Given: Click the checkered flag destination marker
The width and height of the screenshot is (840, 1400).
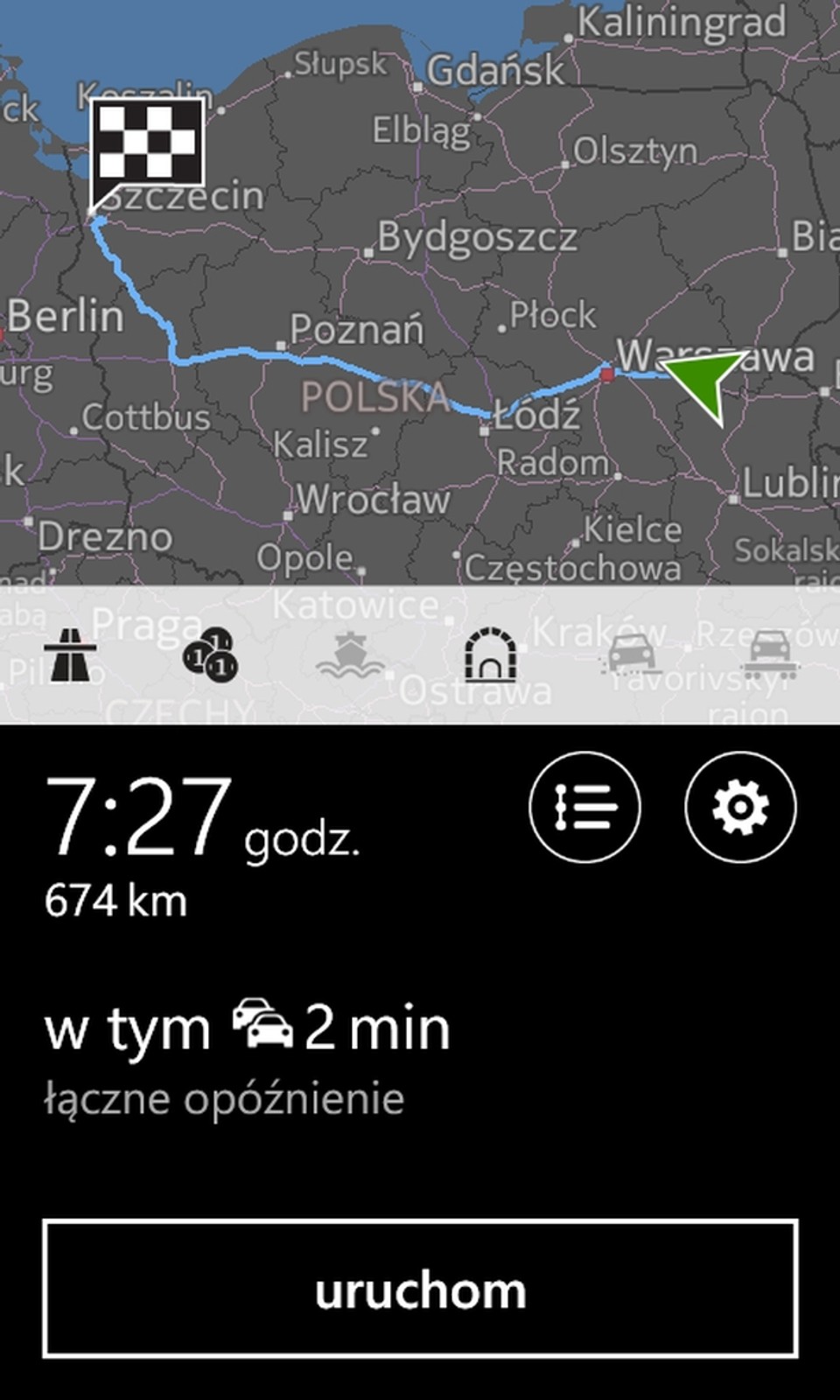Looking at the screenshot, I should point(149,144).
